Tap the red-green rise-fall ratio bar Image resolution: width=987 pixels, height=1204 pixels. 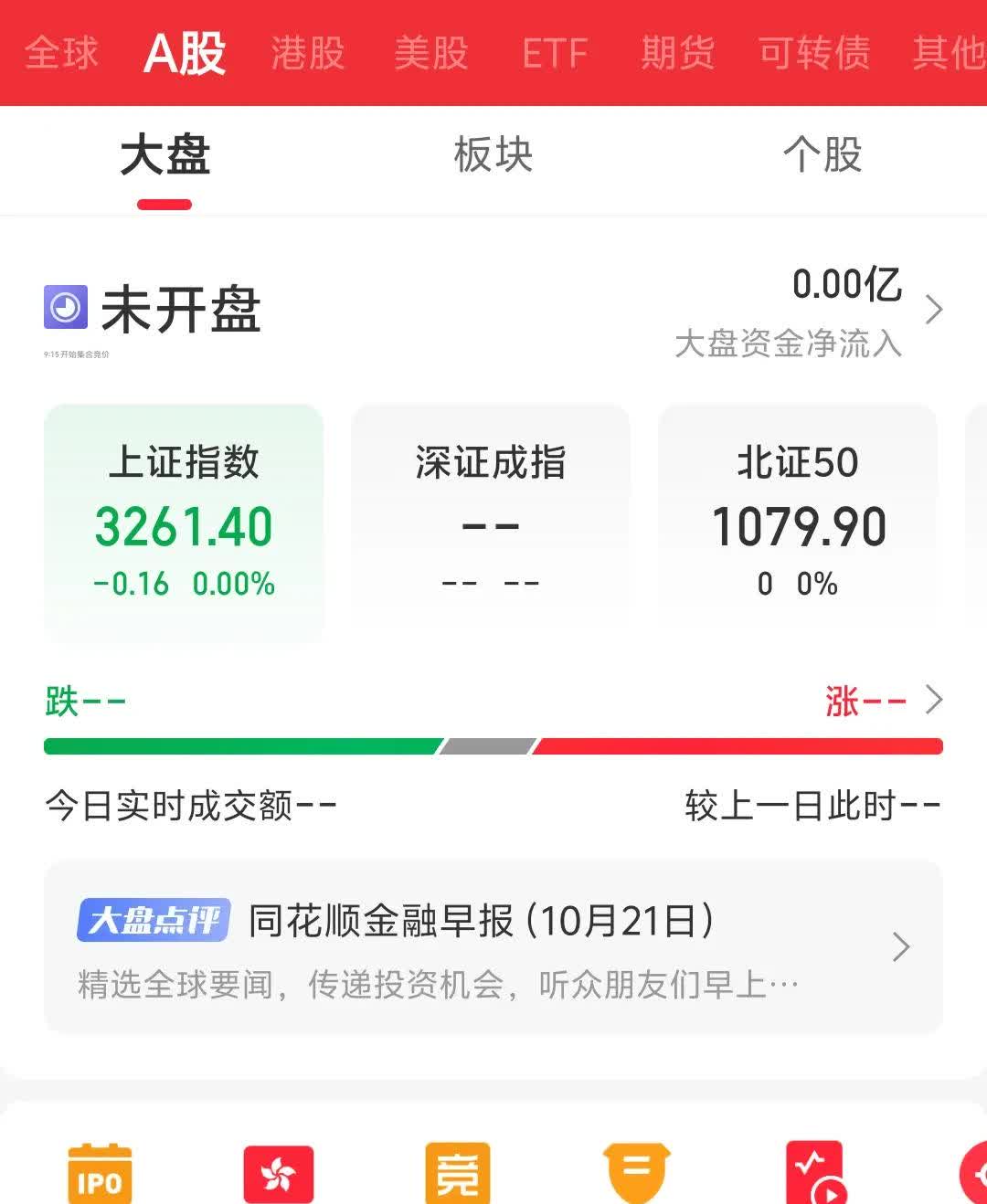493,745
